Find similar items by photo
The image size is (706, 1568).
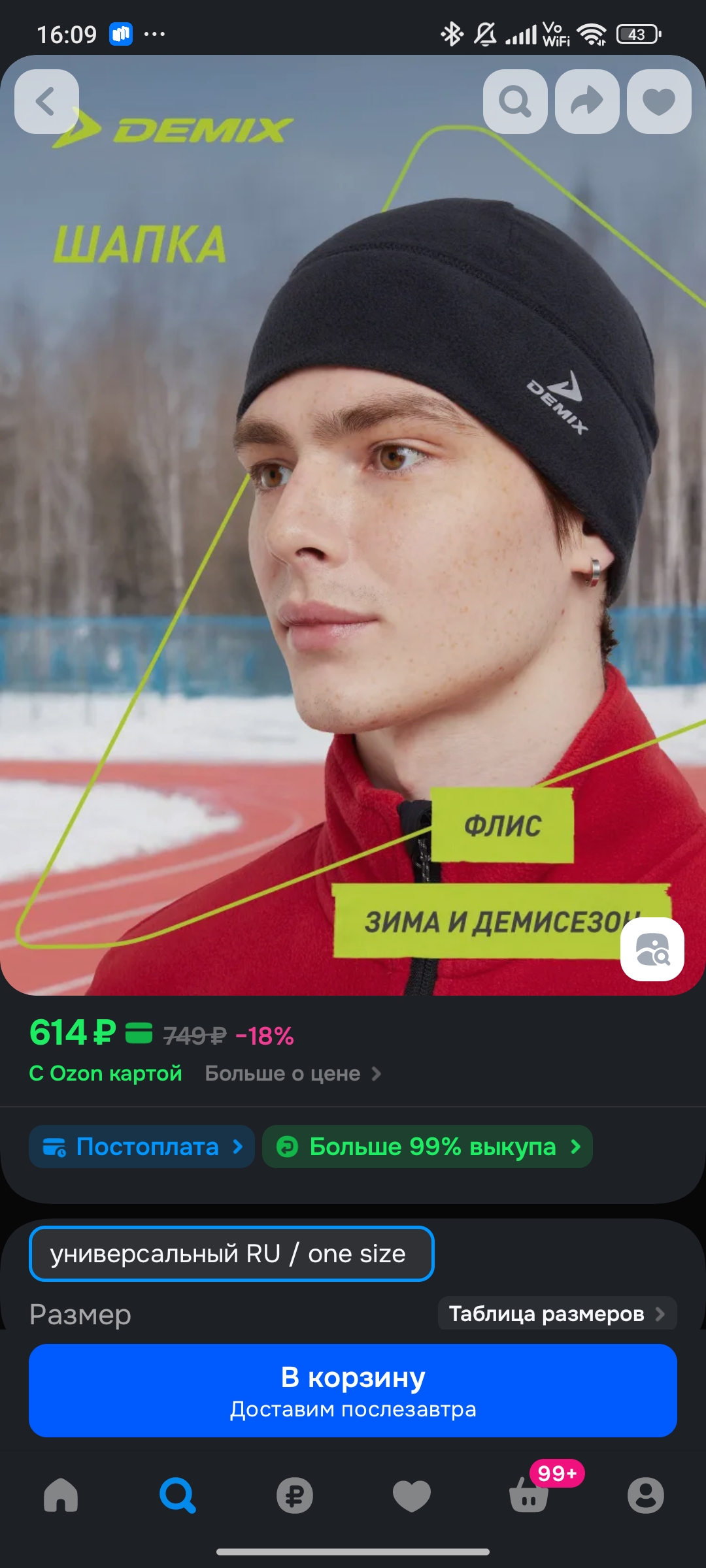coord(652,949)
